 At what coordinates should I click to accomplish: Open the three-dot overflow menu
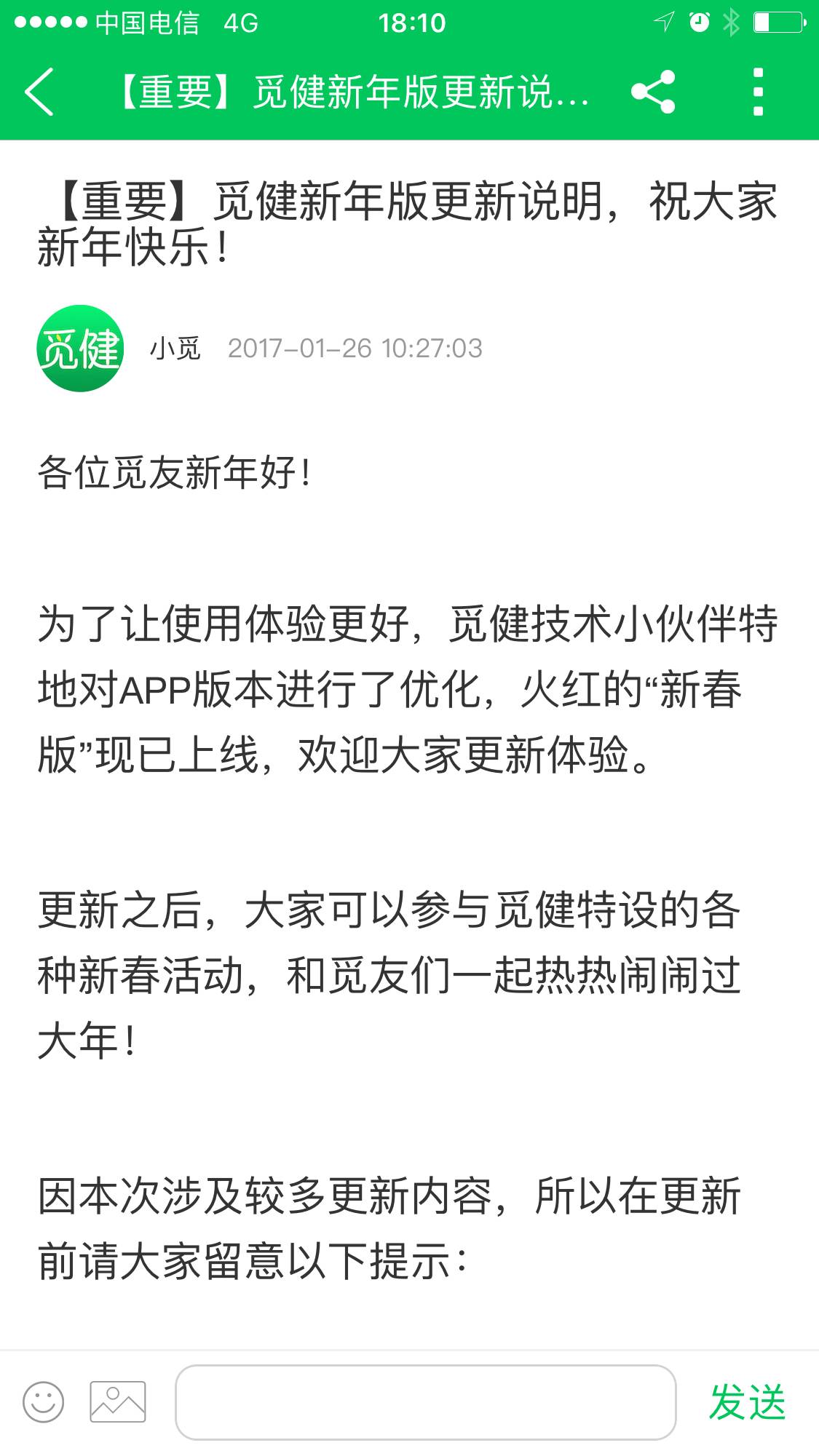(x=758, y=92)
